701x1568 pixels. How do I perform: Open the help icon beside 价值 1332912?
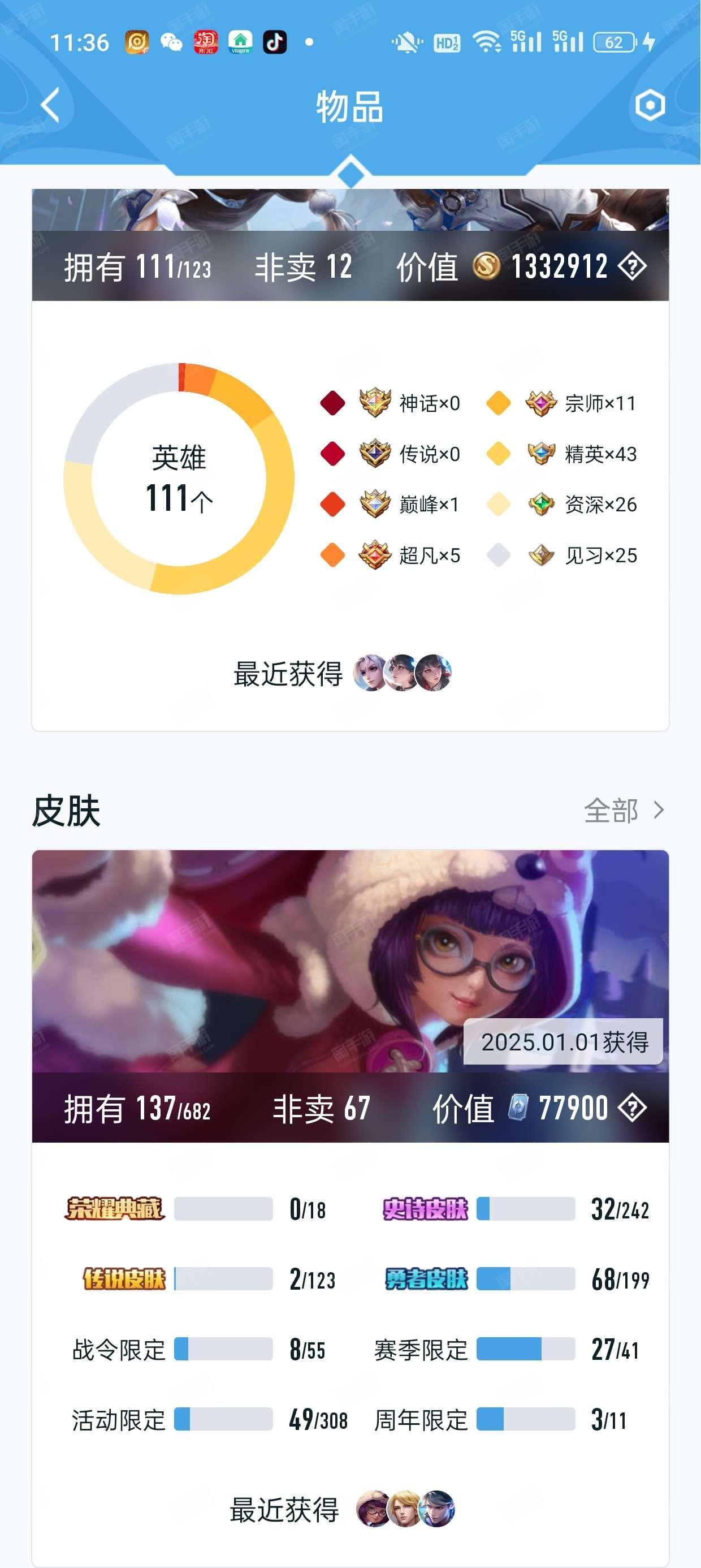[631, 266]
